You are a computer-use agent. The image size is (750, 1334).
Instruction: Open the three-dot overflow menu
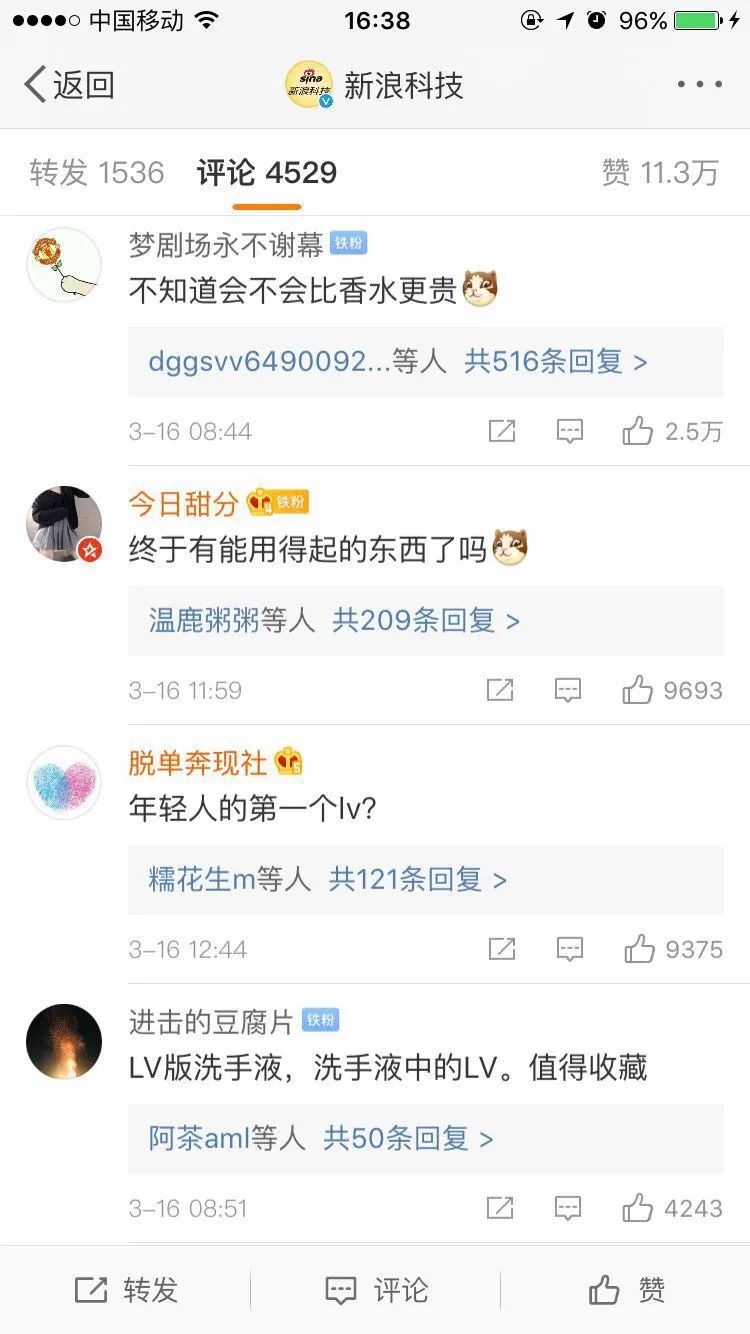tap(699, 85)
